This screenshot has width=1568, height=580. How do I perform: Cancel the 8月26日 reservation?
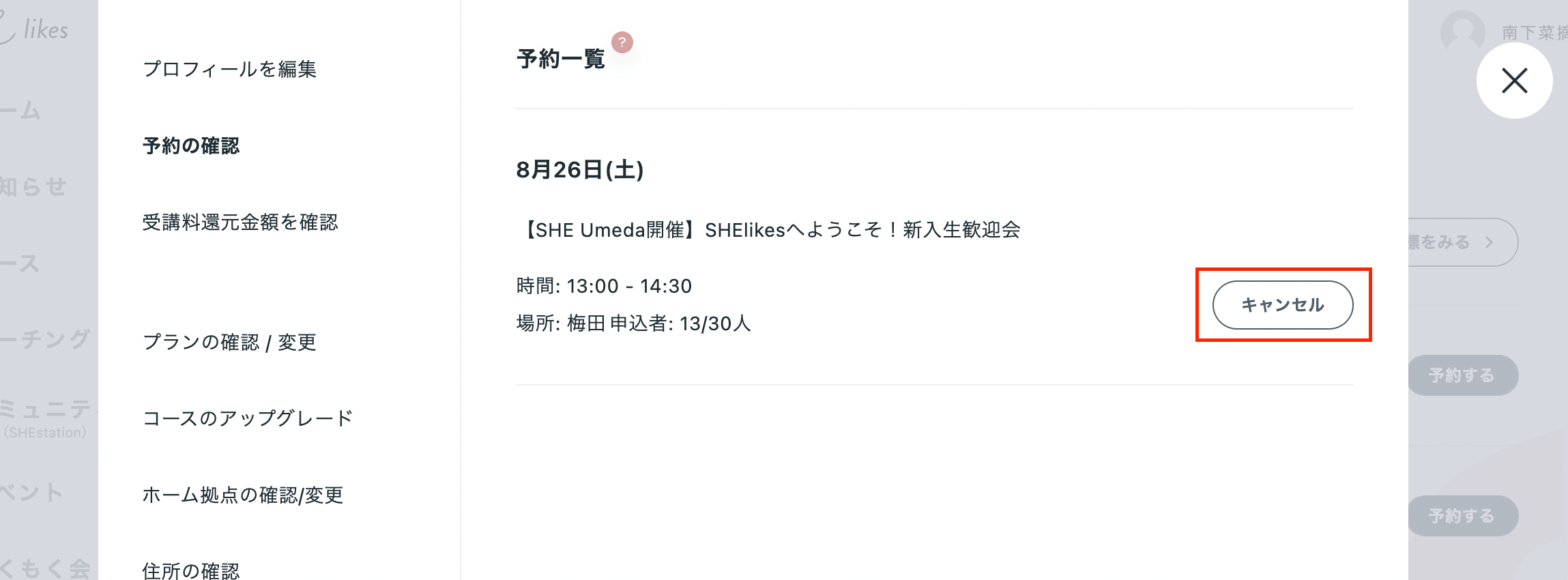1282,305
